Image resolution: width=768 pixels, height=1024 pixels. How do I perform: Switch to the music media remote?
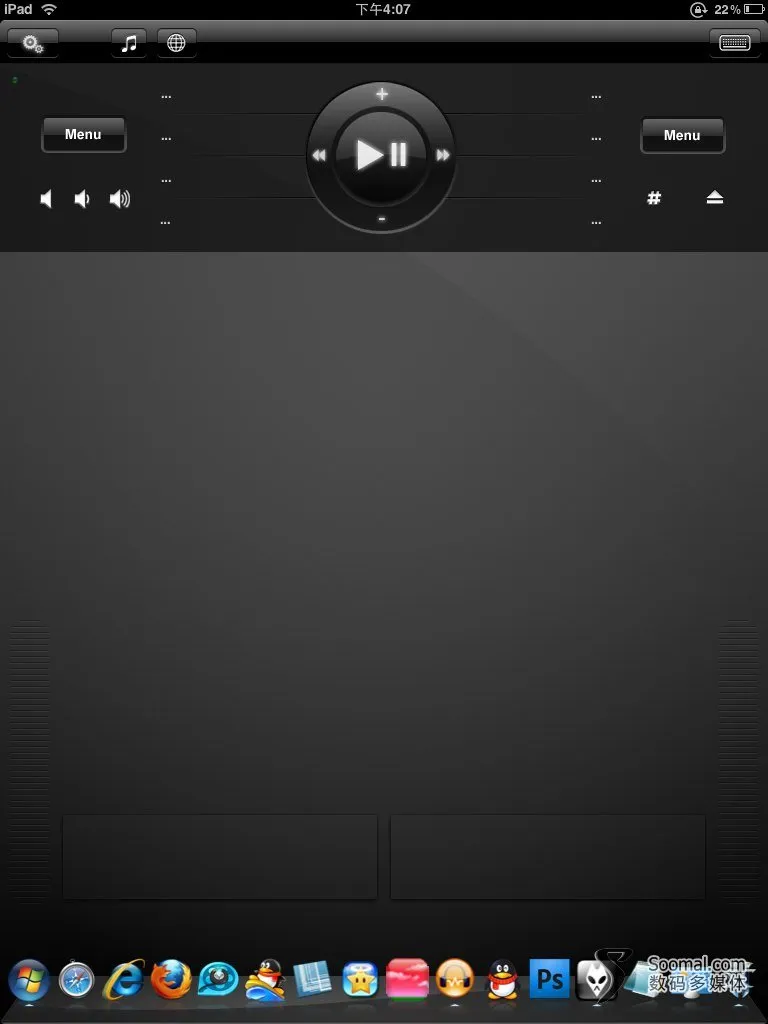129,43
